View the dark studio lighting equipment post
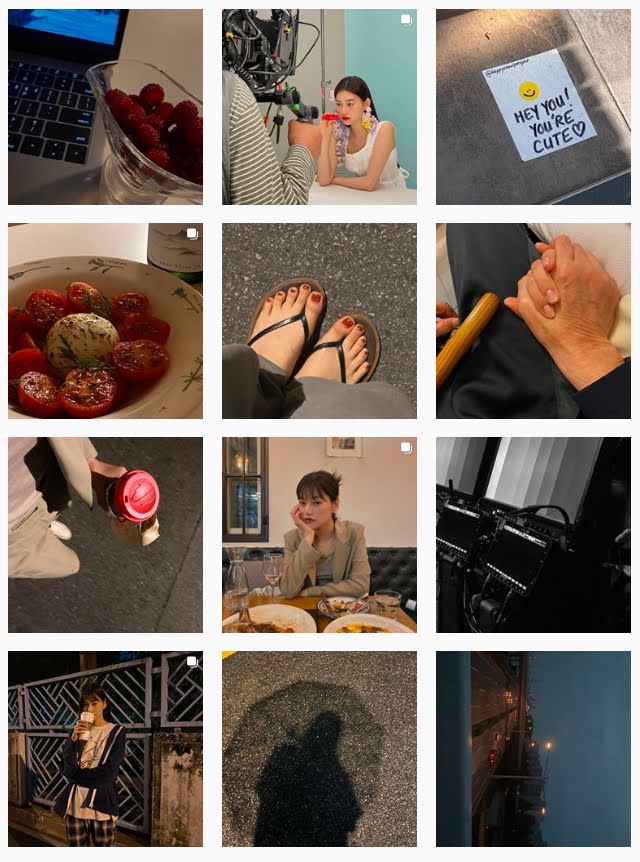640x862 pixels. 533,535
